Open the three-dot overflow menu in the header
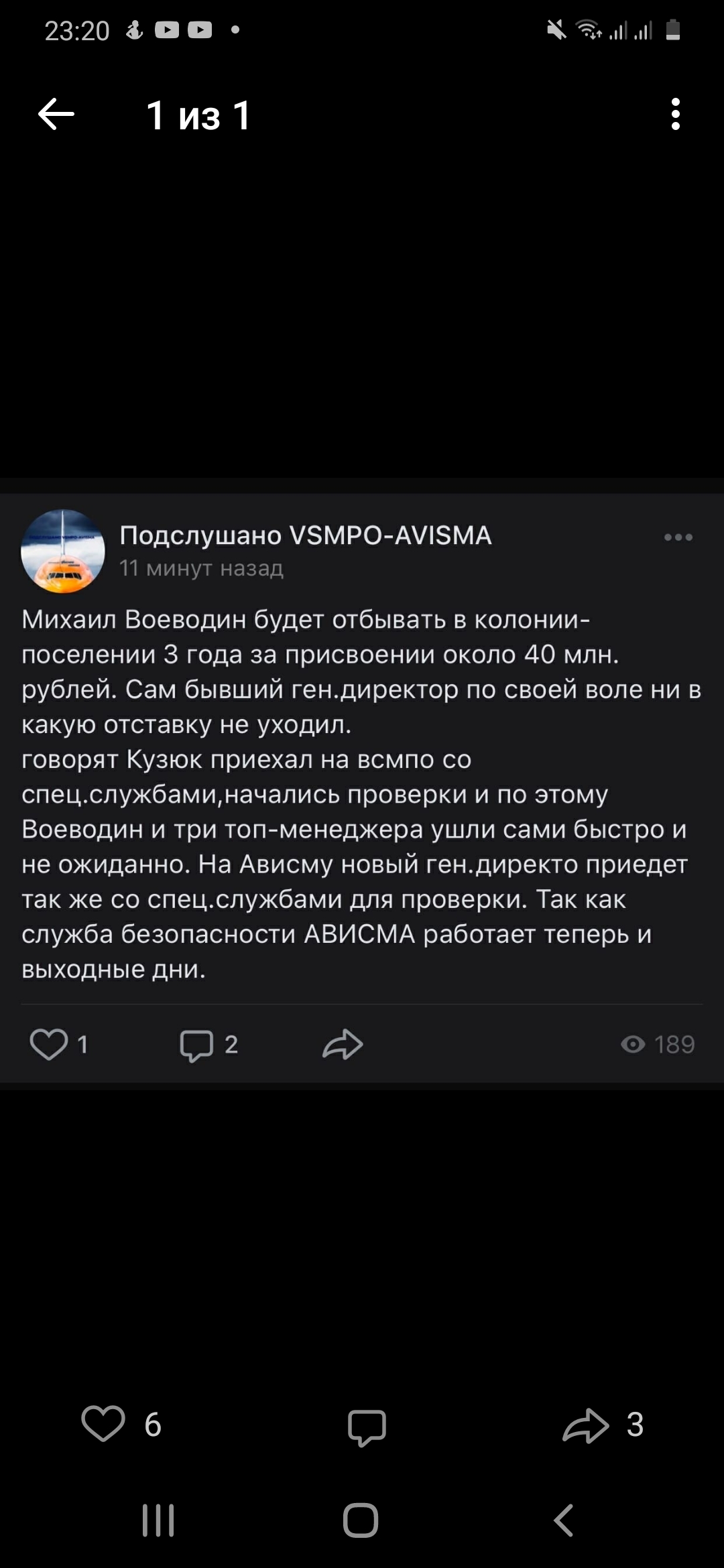The width and height of the screenshot is (724, 1568). [675, 115]
